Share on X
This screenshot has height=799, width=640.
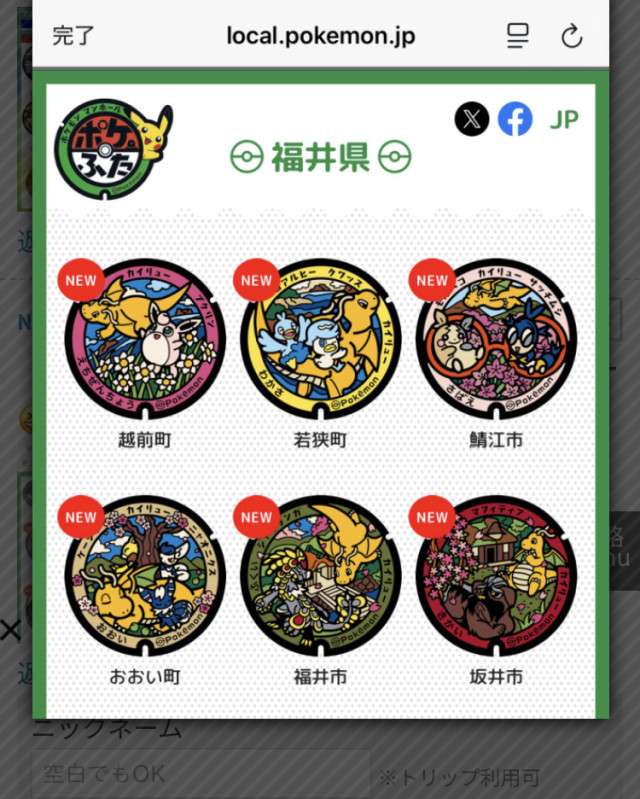point(472,120)
